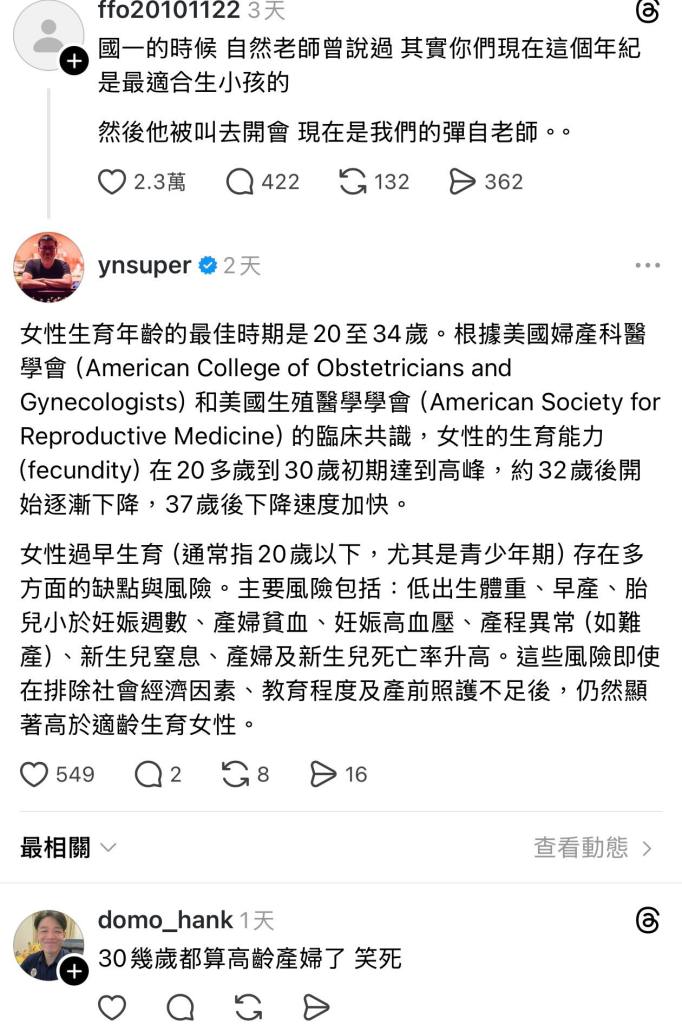Like domo_hank's reply
682x1024 pixels.
(112, 1005)
